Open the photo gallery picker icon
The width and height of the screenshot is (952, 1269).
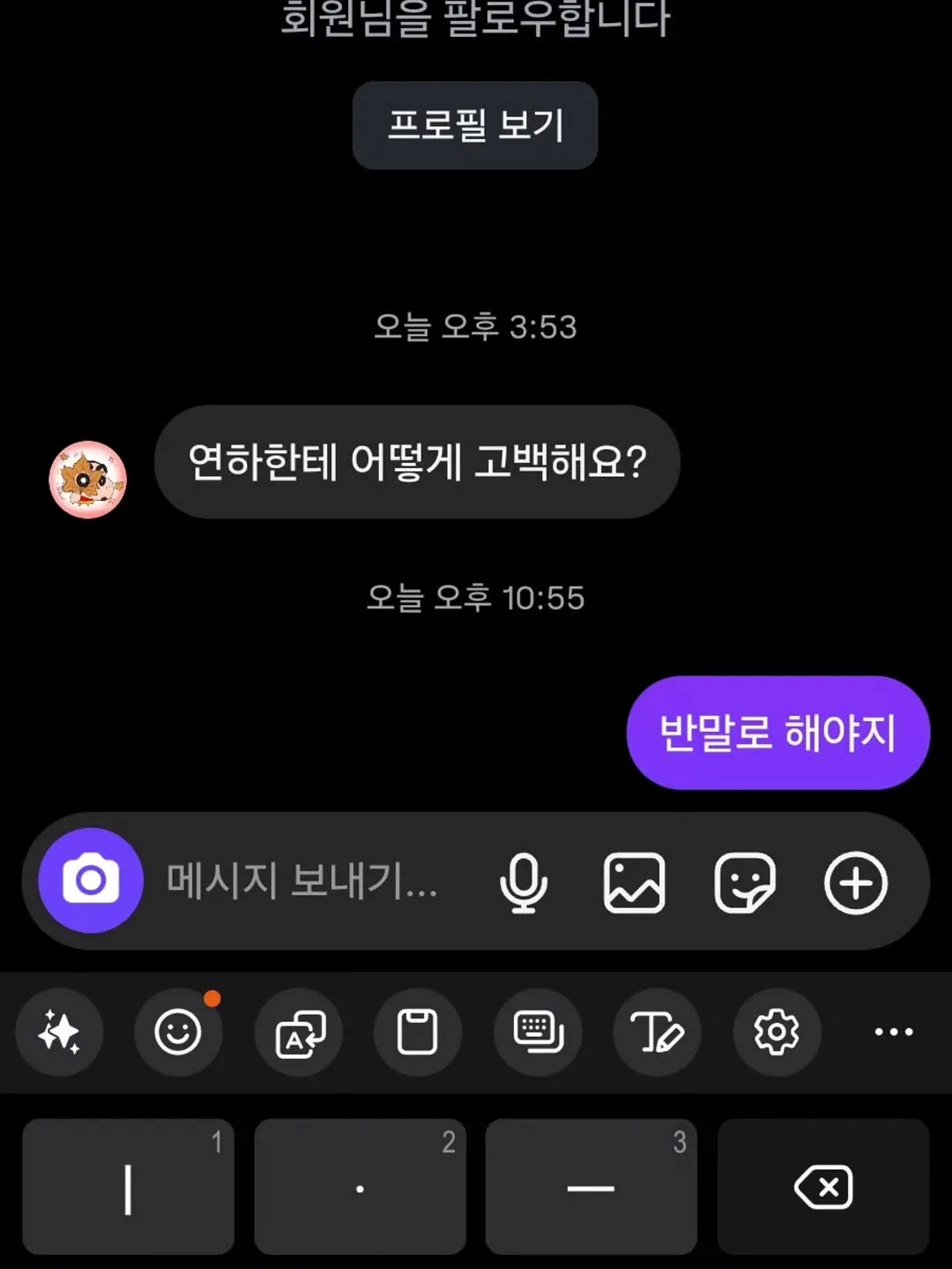[x=634, y=884]
